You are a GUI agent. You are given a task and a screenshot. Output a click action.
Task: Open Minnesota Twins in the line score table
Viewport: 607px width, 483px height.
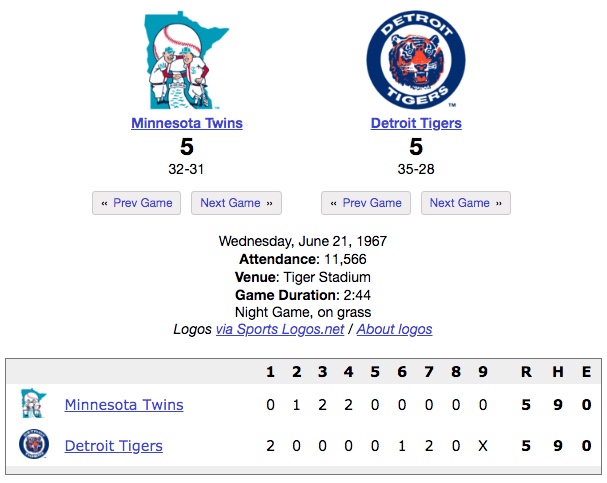tap(124, 405)
